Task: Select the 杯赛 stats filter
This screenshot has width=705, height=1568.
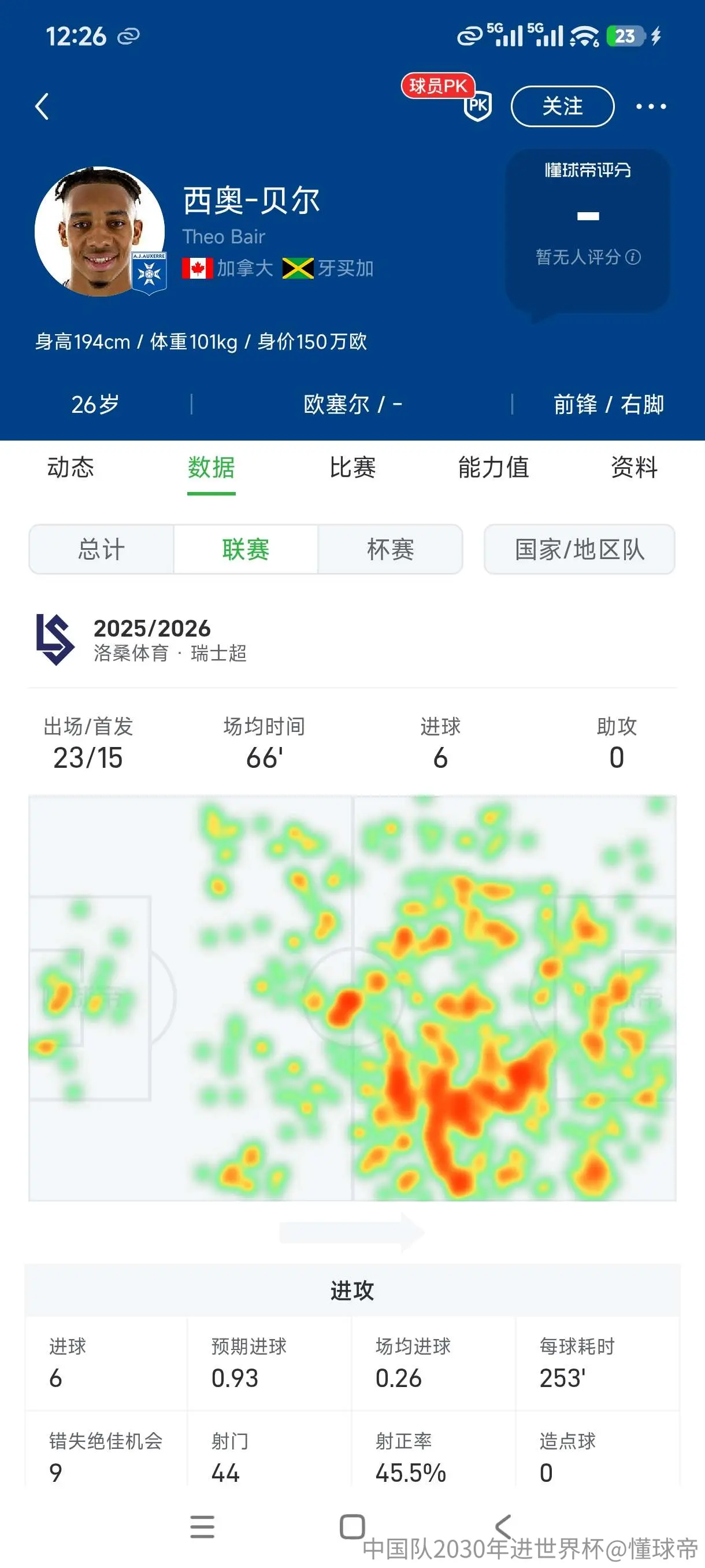Action: pos(390,549)
